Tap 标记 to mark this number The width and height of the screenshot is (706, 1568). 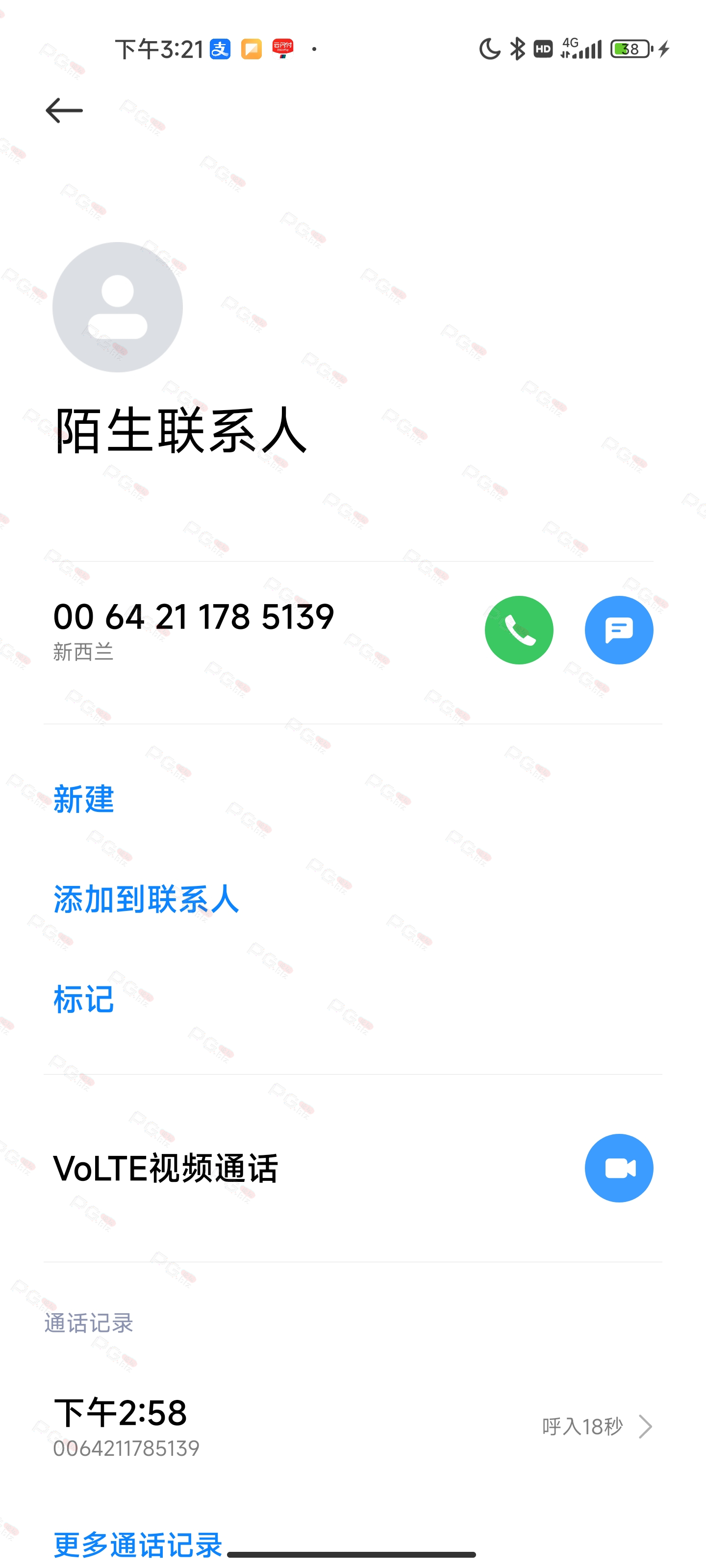[83, 999]
